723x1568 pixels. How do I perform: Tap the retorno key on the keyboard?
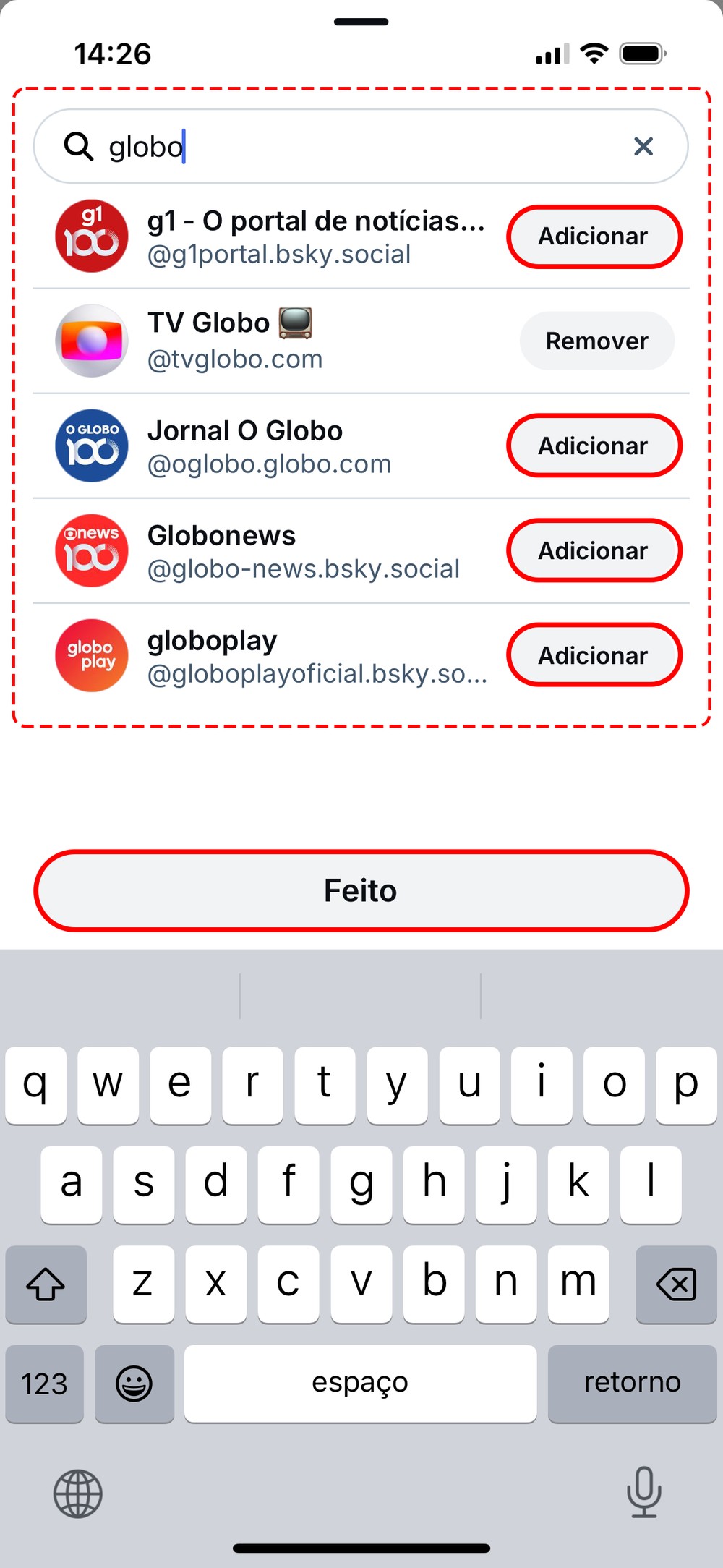coord(631,1383)
